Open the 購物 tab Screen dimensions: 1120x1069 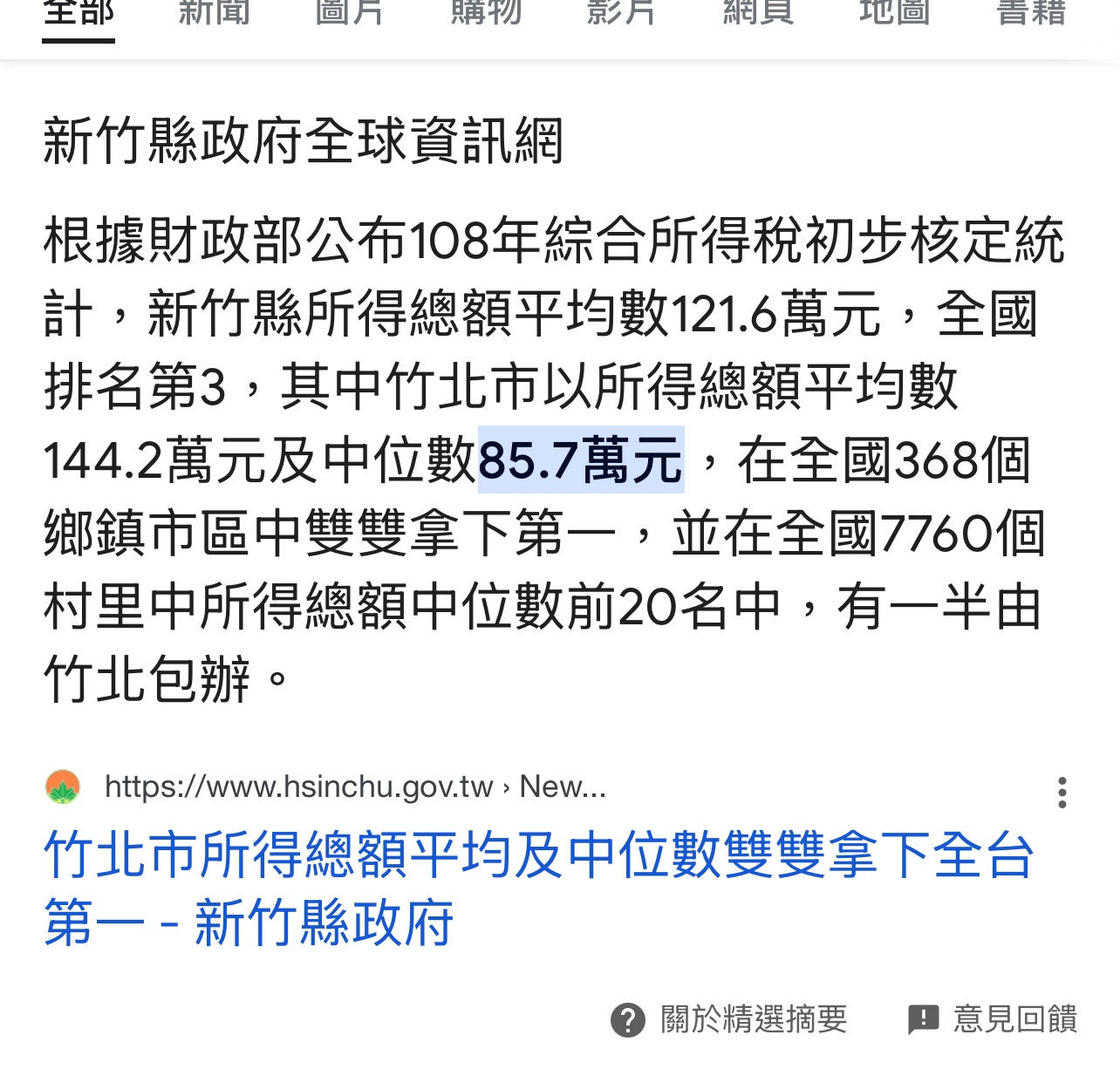click(486, 12)
